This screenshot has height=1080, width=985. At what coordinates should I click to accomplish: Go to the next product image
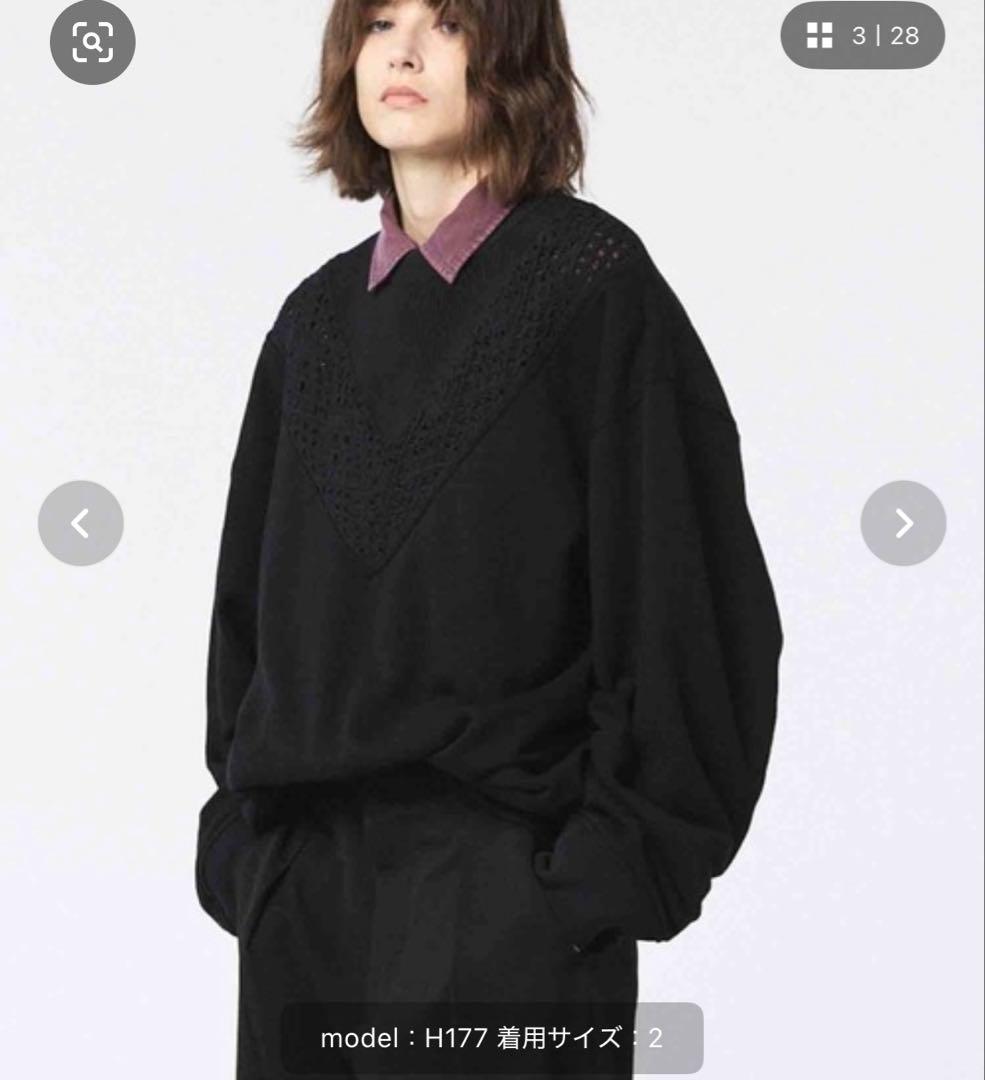point(903,523)
